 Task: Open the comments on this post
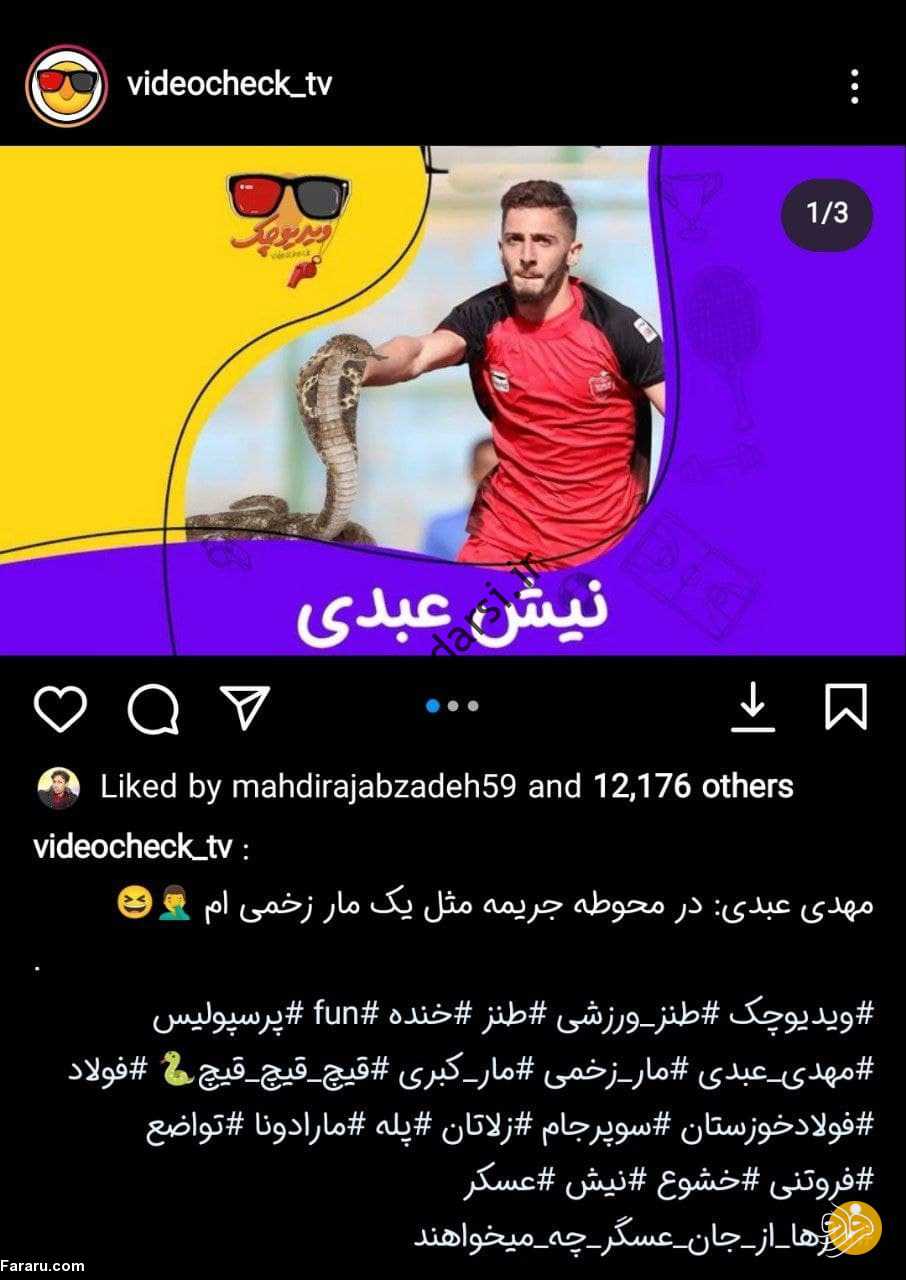(x=153, y=709)
